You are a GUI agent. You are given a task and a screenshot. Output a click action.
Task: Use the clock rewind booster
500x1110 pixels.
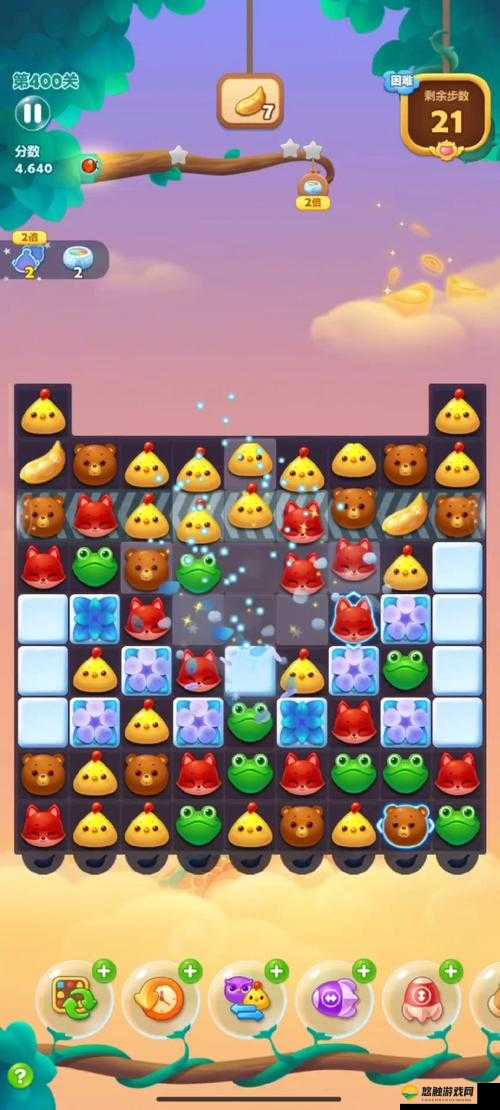[161, 999]
